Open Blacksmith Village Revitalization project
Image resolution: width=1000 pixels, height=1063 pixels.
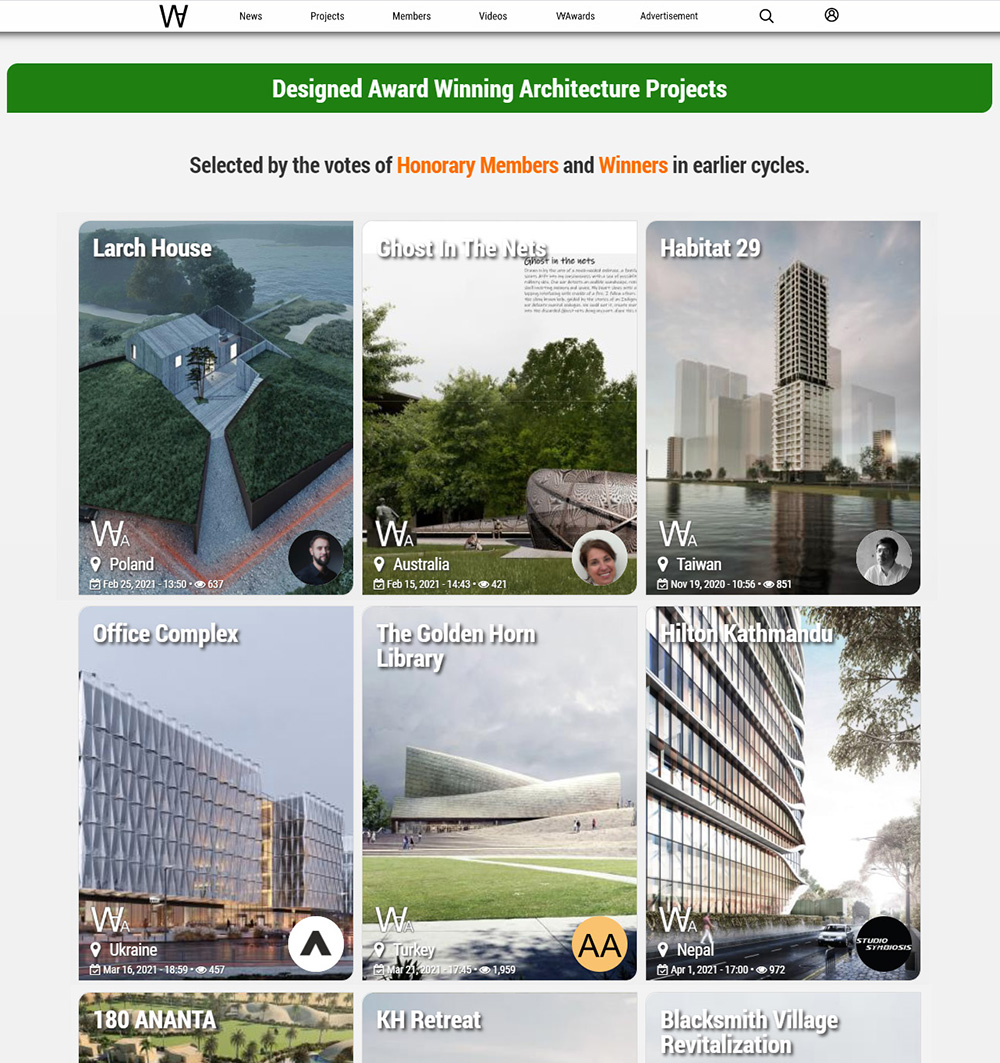(x=783, y=1030)
